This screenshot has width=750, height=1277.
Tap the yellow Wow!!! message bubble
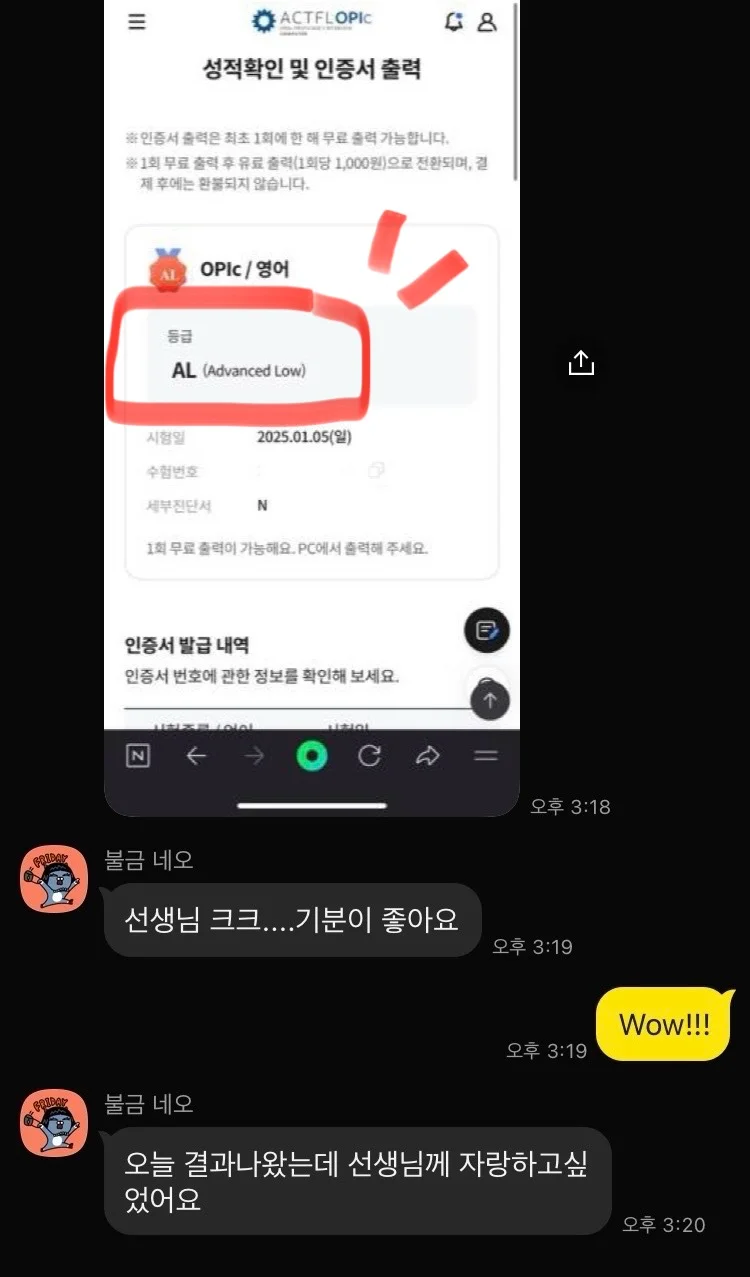coord(663,1023)
